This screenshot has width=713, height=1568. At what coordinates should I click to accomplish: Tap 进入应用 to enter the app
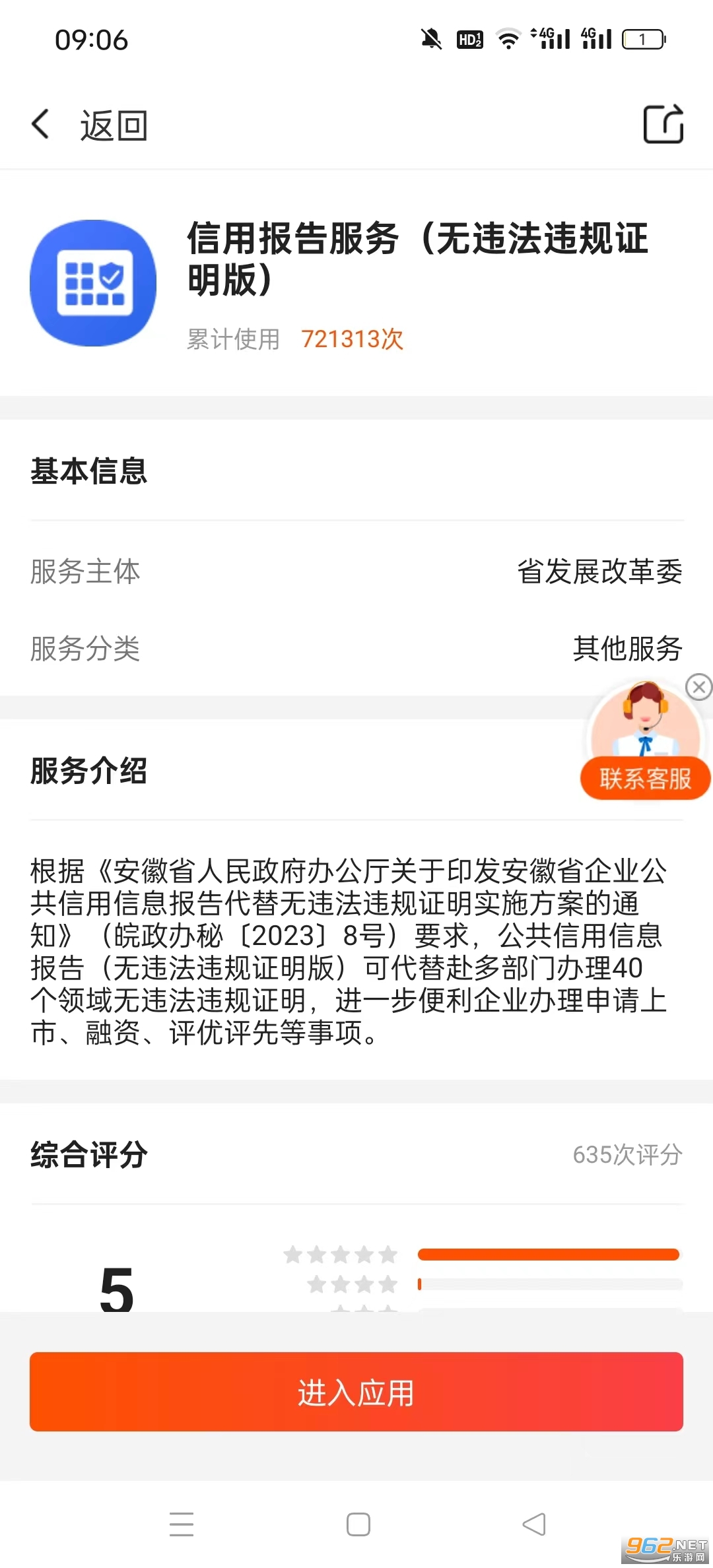(x=356, y=1392)
